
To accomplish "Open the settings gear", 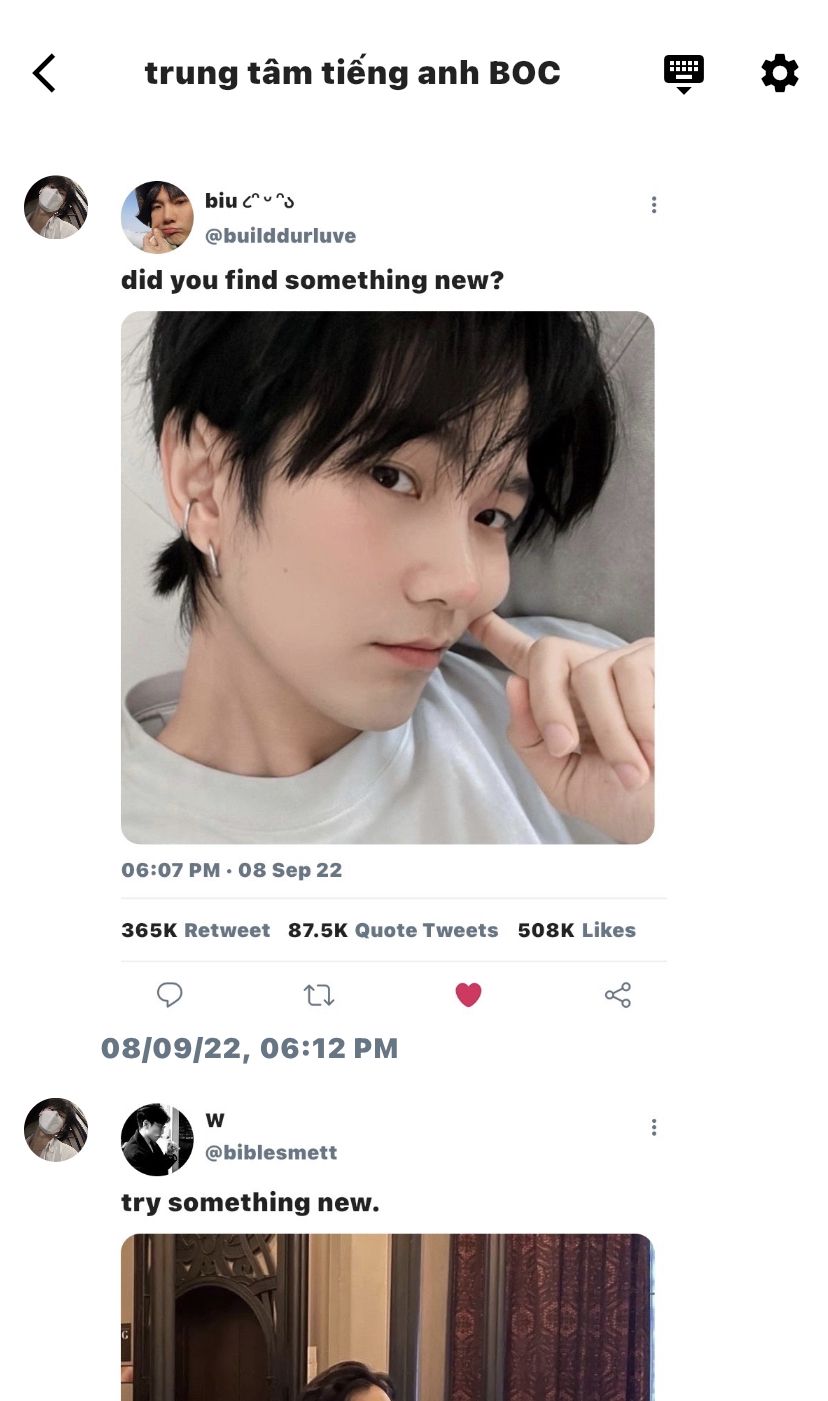I will point(780,73).
